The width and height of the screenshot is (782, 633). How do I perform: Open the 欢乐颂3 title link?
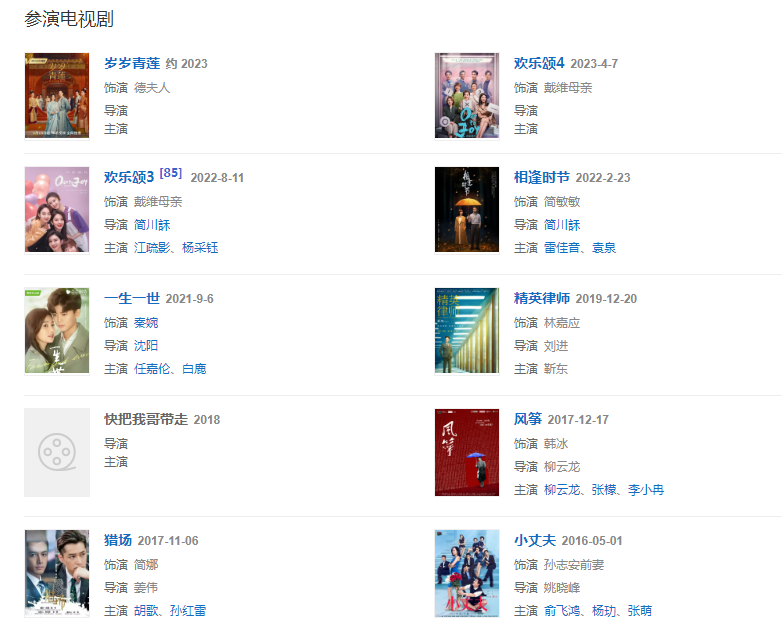point(129,177)
